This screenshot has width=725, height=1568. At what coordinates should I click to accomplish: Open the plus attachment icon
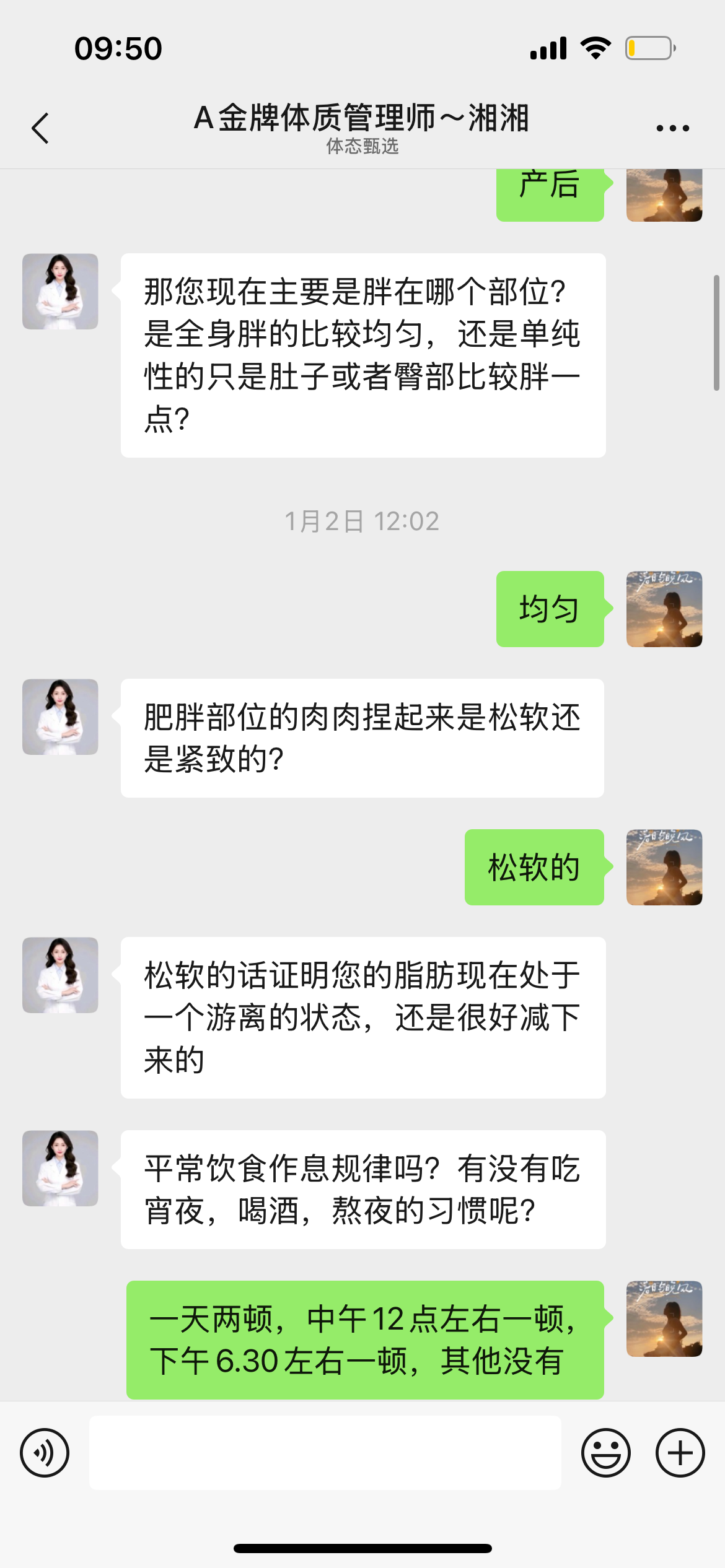tap(679, 1453)
